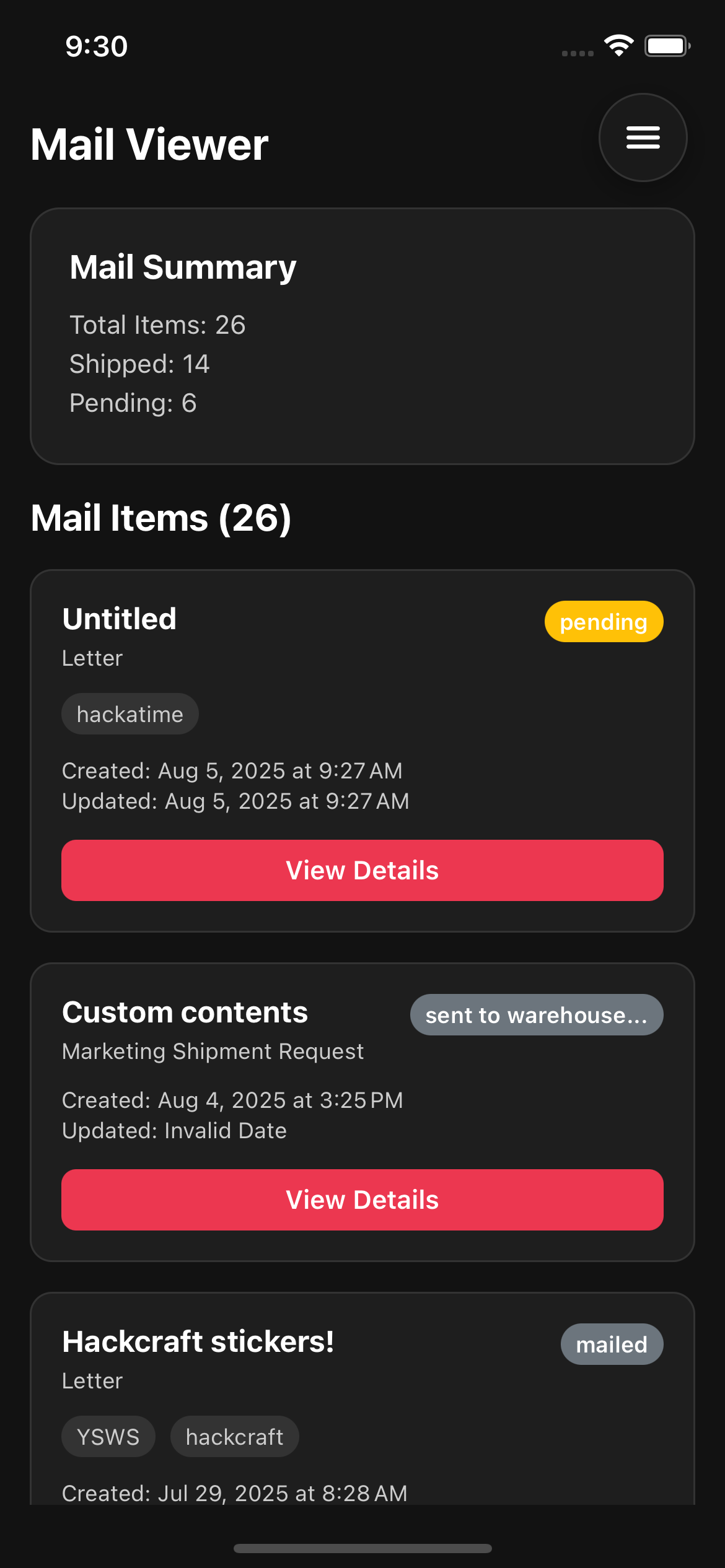This screenshot has height=1568, width=725.
Task: Open the hamburger menu button
Action: click(x=643, y=137)
